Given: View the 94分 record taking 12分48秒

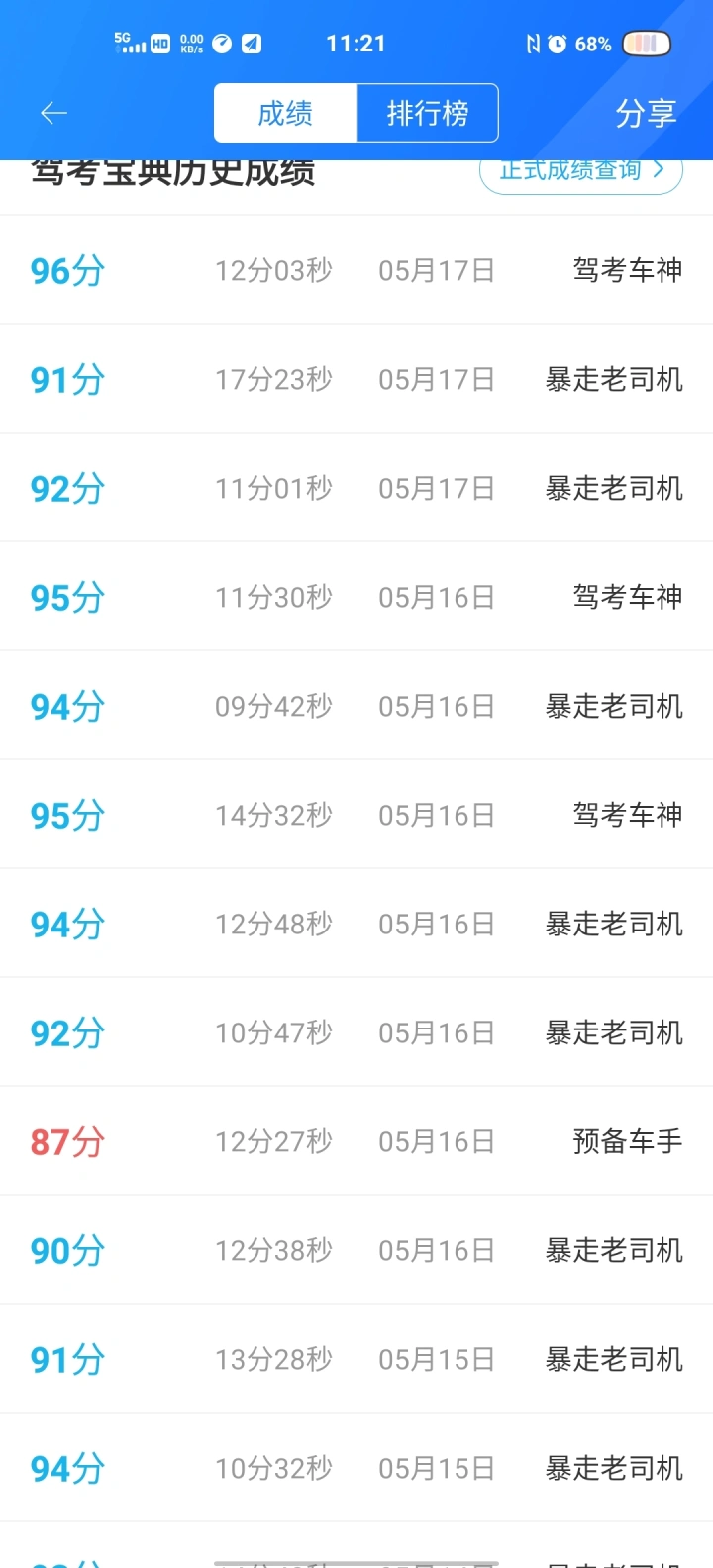Looking at the screenshot, I should pos(356,924).
